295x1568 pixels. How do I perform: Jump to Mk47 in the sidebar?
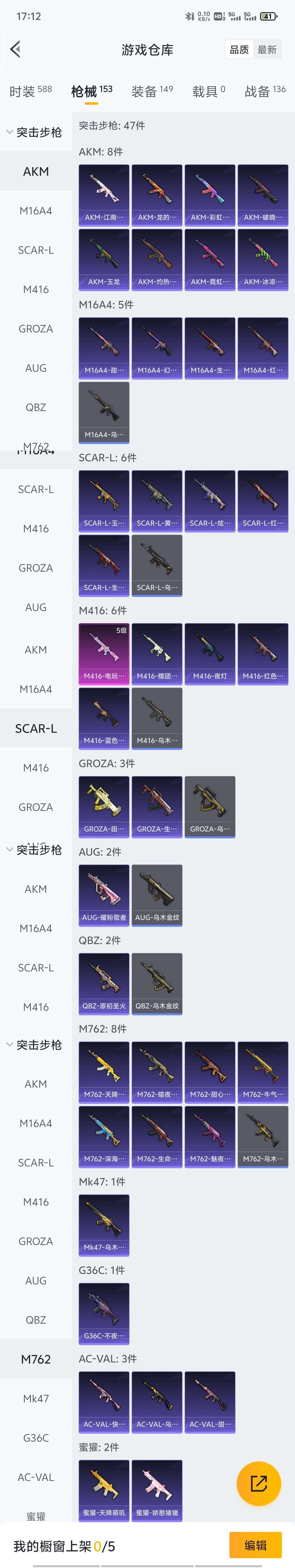[x=36, y=1399]
